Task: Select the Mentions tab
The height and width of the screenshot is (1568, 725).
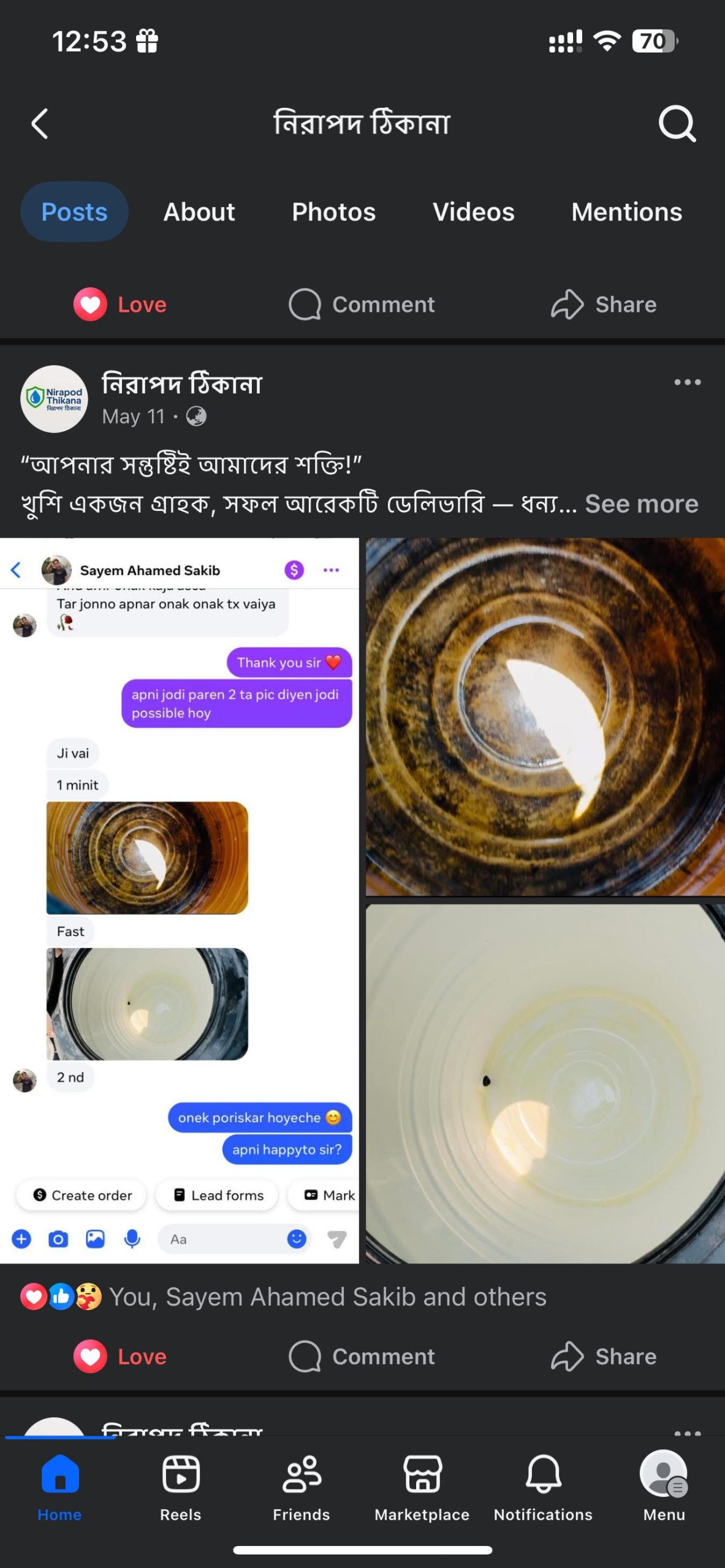Action: coord(626,212)
